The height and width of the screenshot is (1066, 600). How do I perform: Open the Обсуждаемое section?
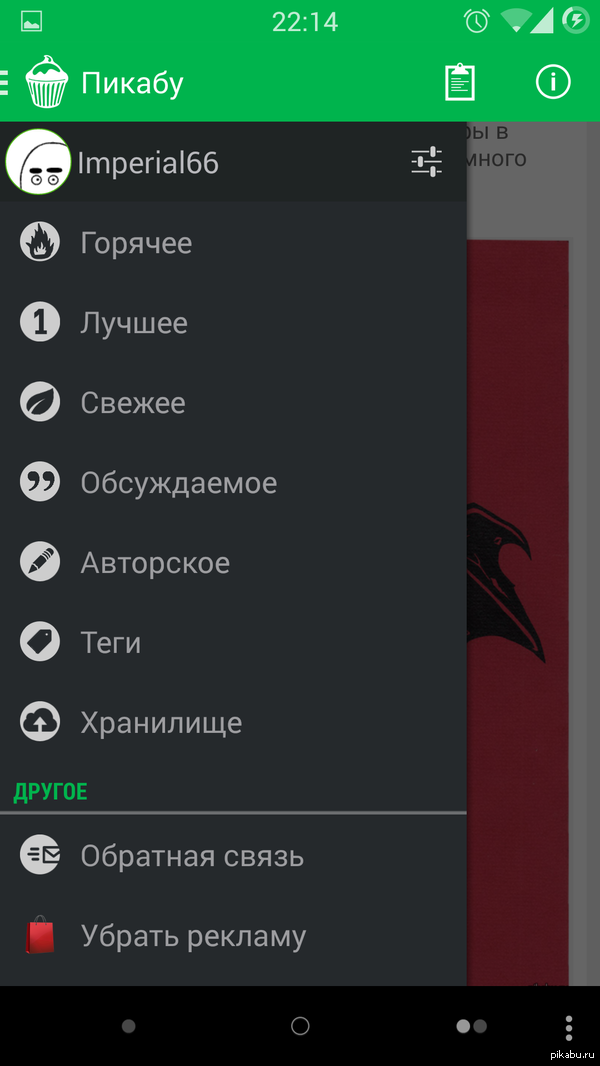178,483
